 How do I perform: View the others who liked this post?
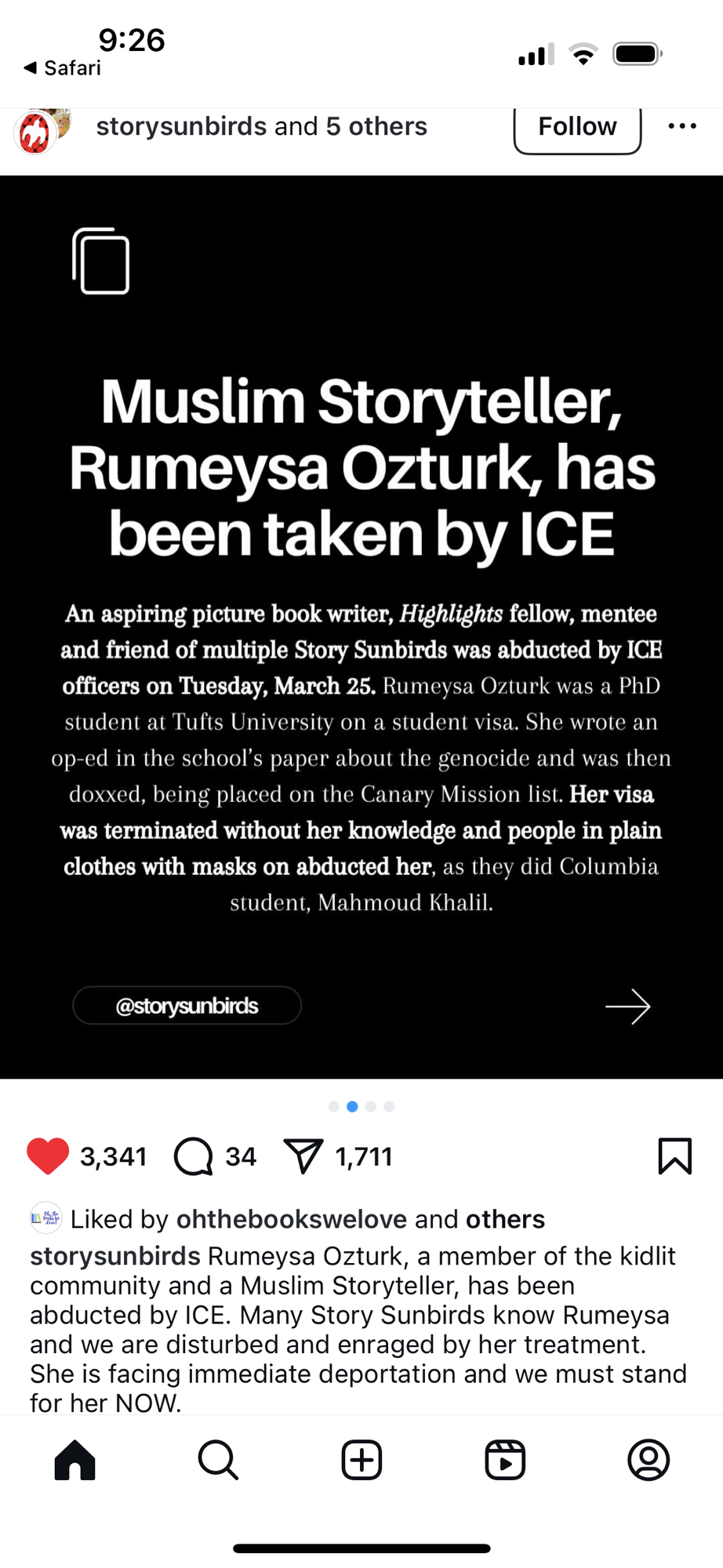tap(505, 1219)
